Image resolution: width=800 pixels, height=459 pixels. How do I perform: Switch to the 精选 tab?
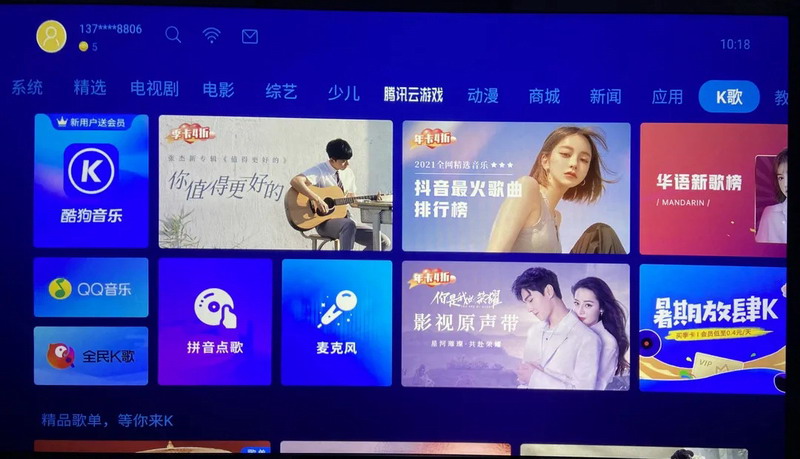pos(90,88)
